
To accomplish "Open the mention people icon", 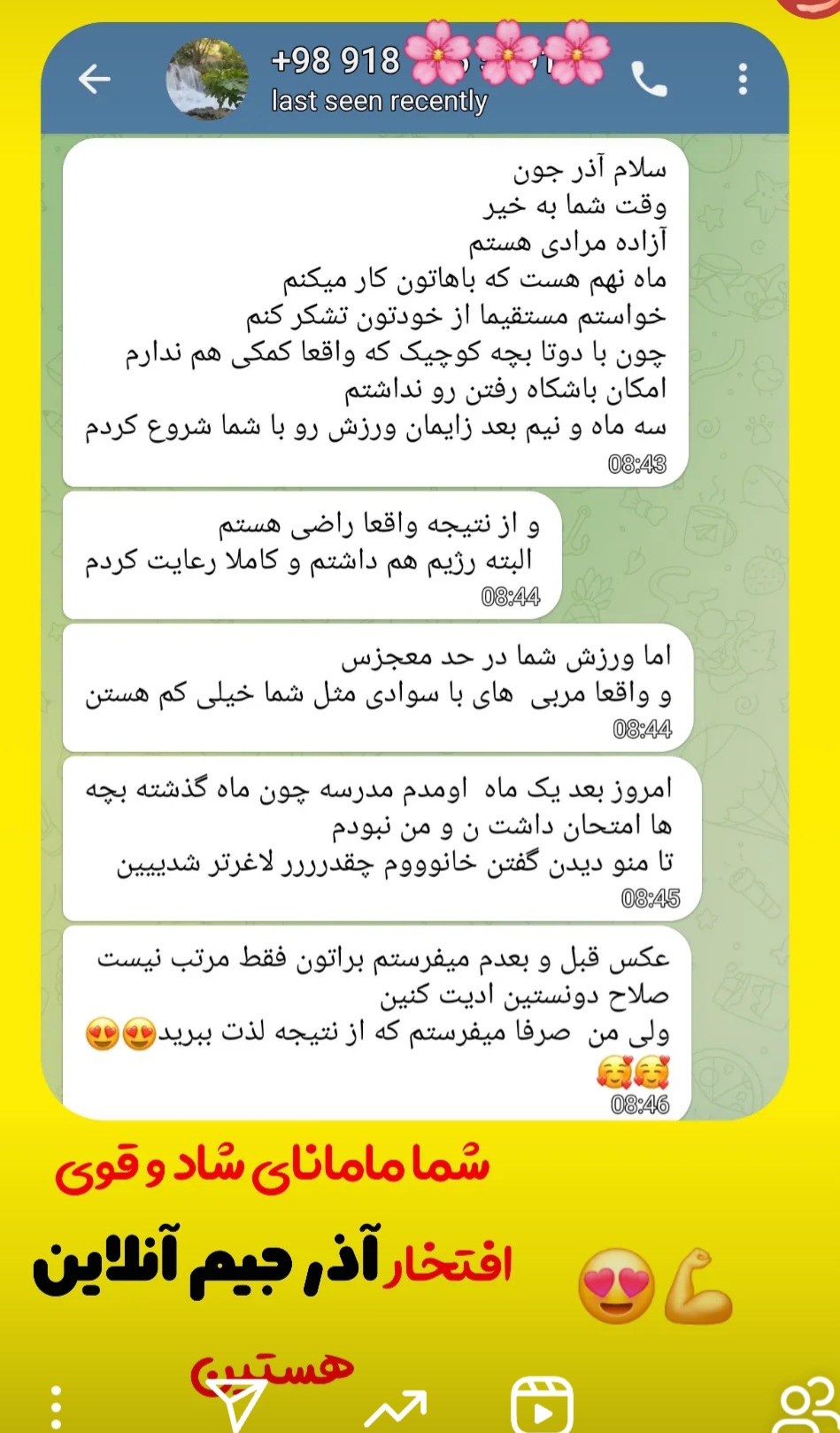I will pyautogui.click(x=808, y=1408).
